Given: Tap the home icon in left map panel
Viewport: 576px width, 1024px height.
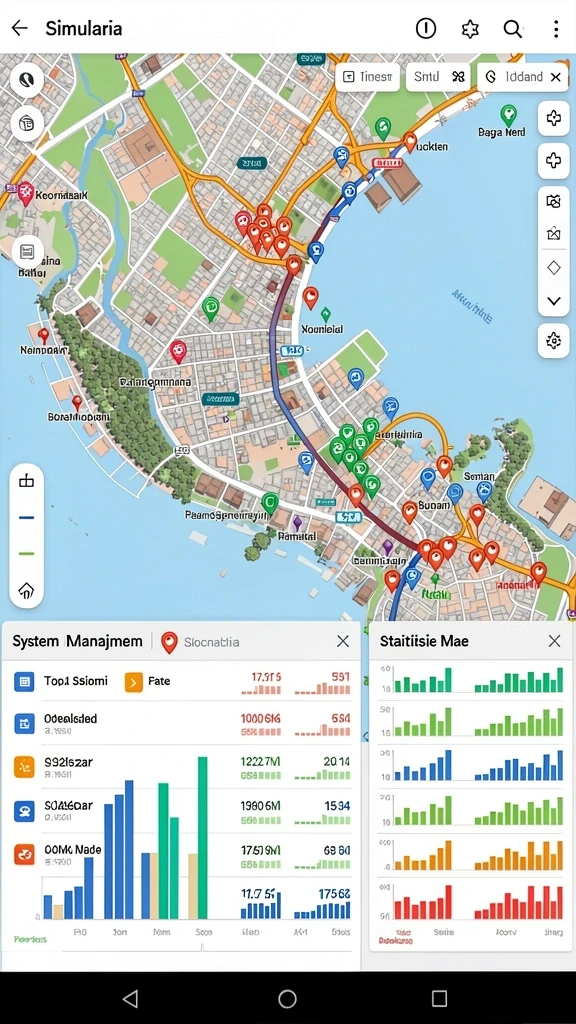Looking at the screenshot, I should pyautogui.click(x=26, y=591).
